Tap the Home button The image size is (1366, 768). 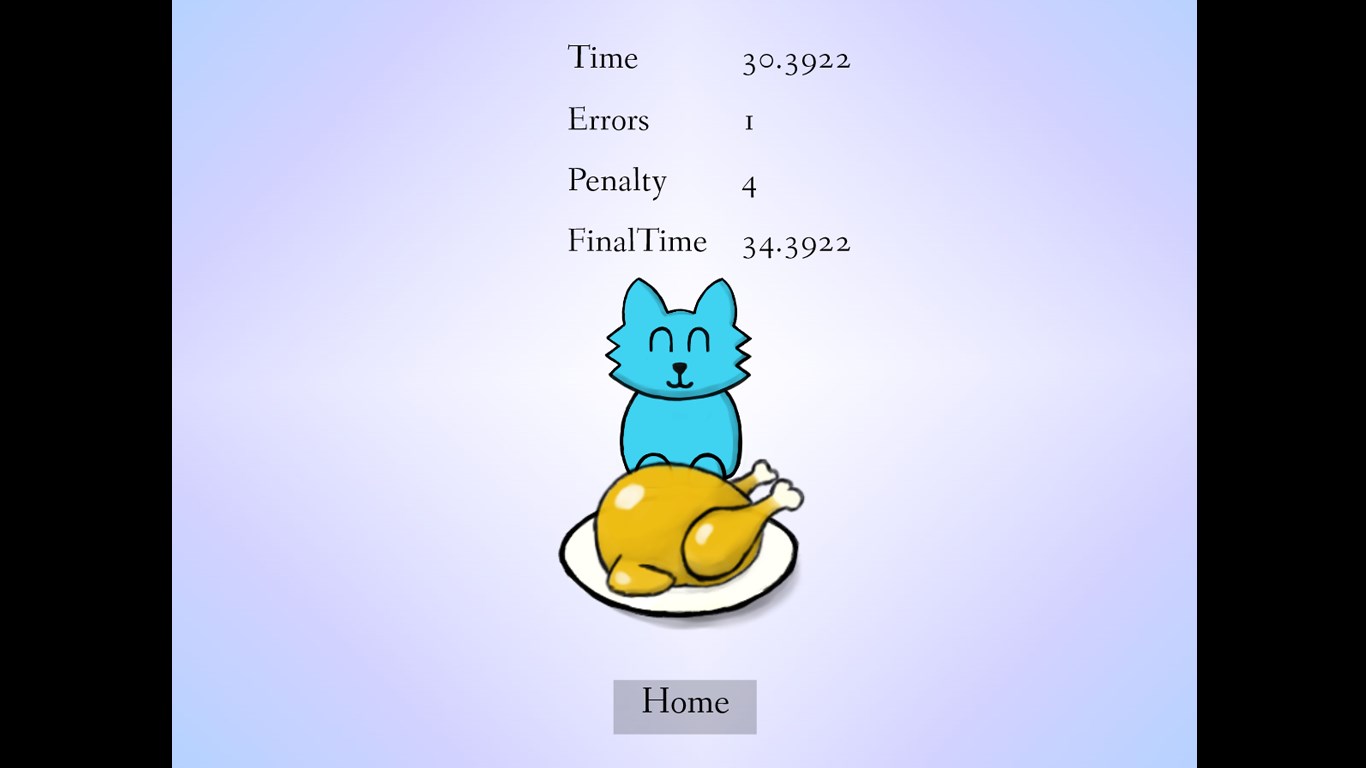[x=684, y=706]
